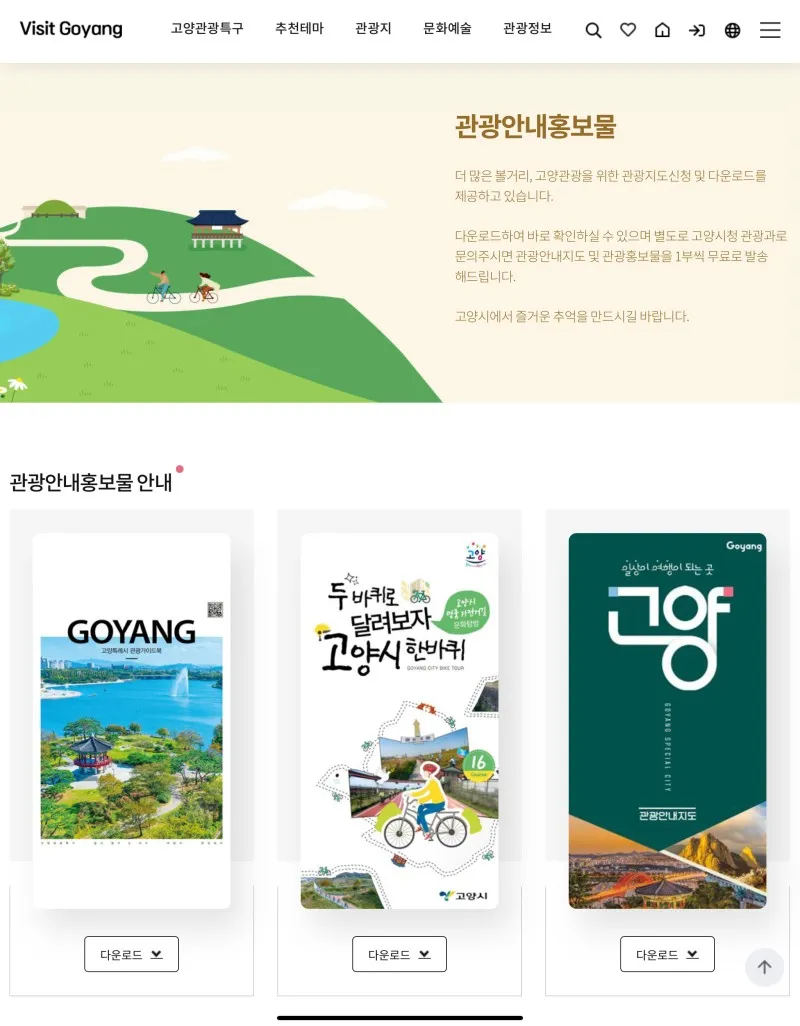Go to home via house icon

point(662,30)
